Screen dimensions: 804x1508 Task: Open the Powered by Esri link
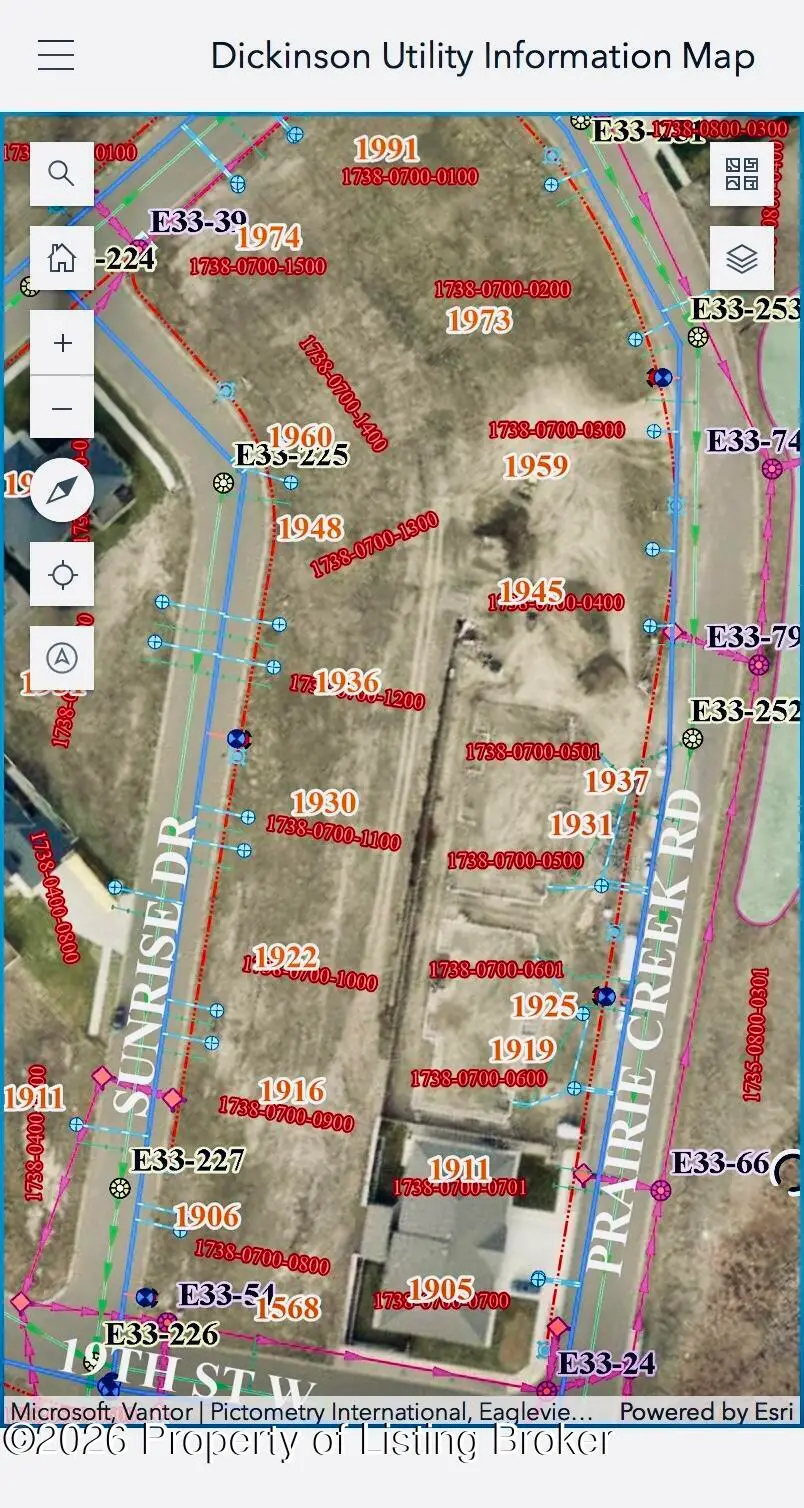click(706, 1411)
